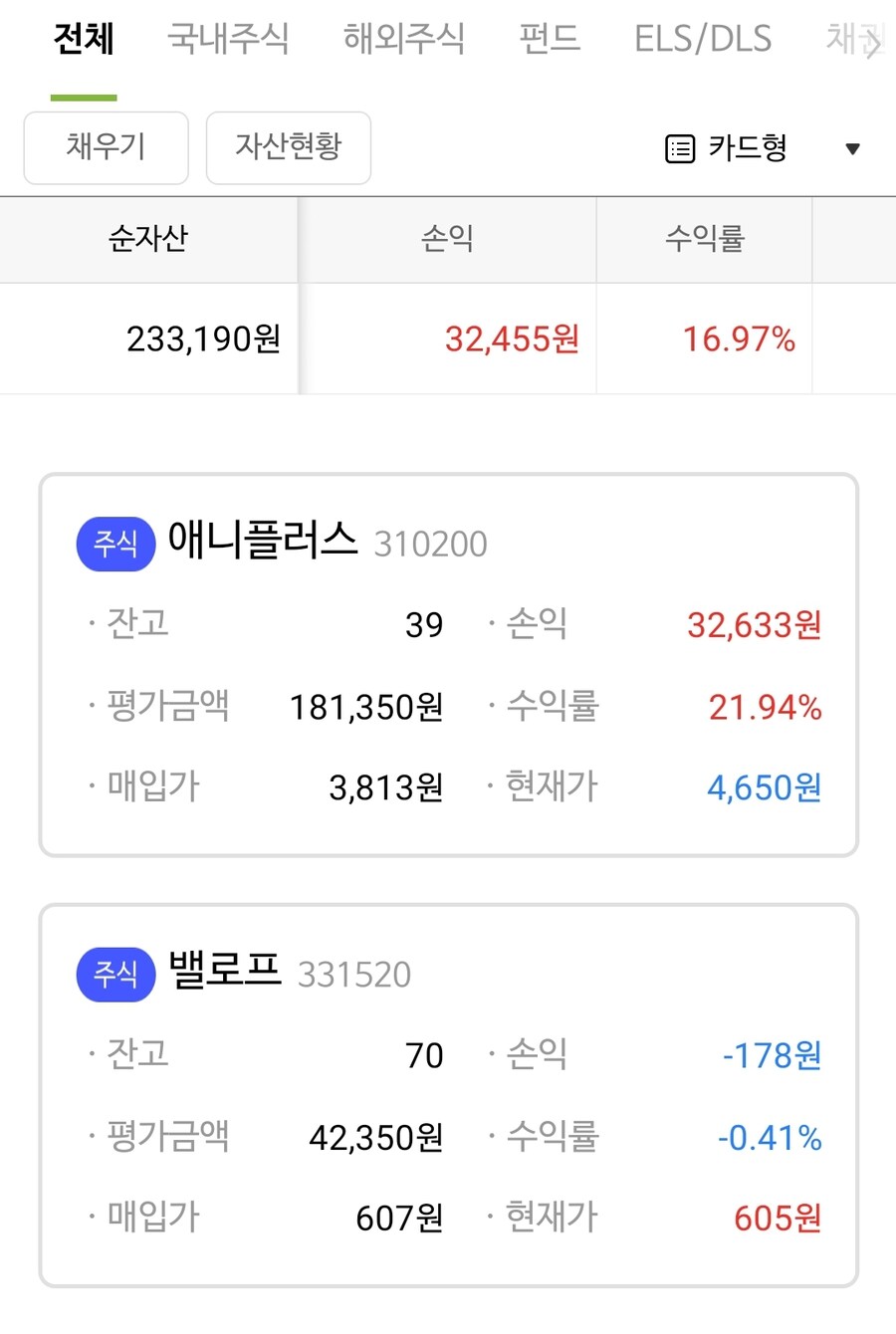Click the 채우기 button
This screenshot has height=1334, width=896.
coord(106,147)
